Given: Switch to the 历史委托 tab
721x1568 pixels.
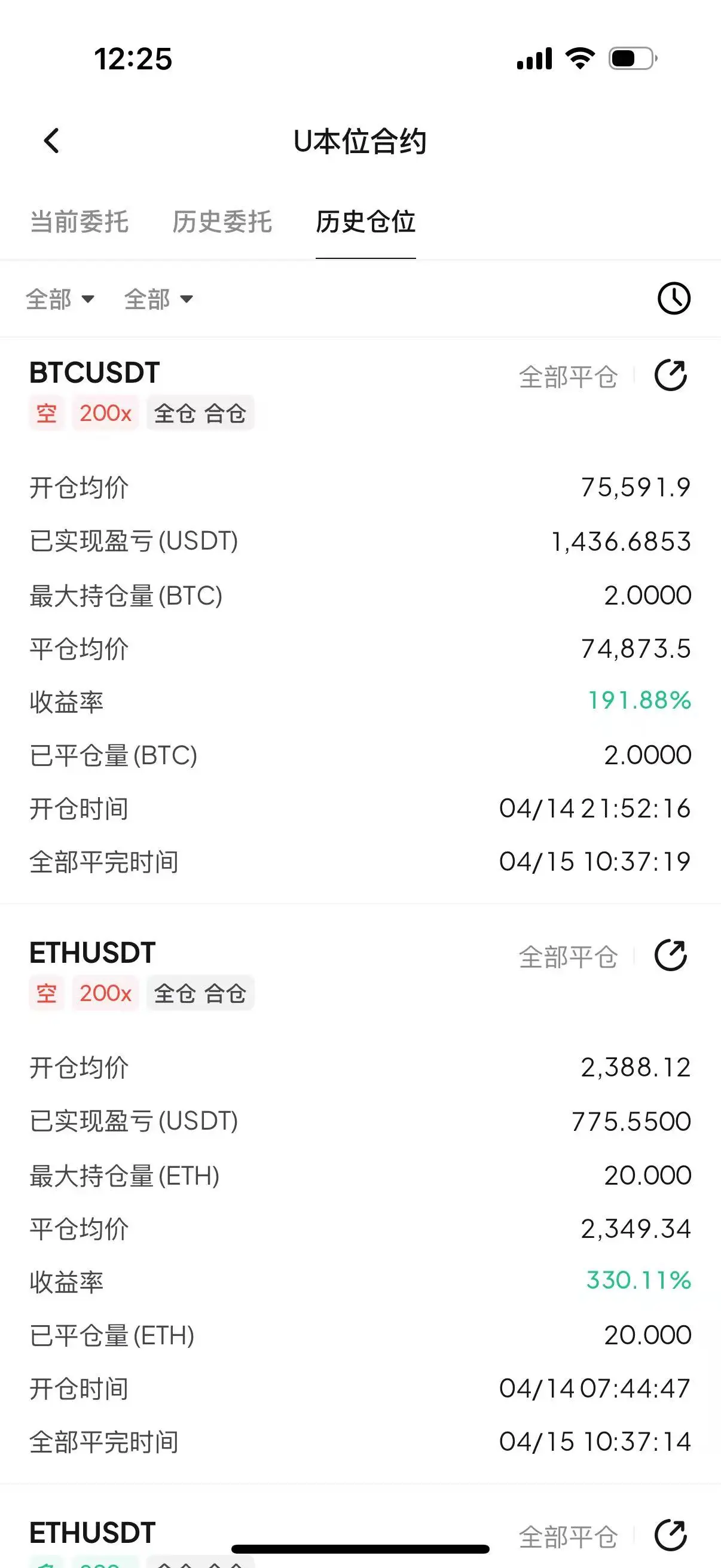Looking at the screenshot, I should click(x=222, y=221).
